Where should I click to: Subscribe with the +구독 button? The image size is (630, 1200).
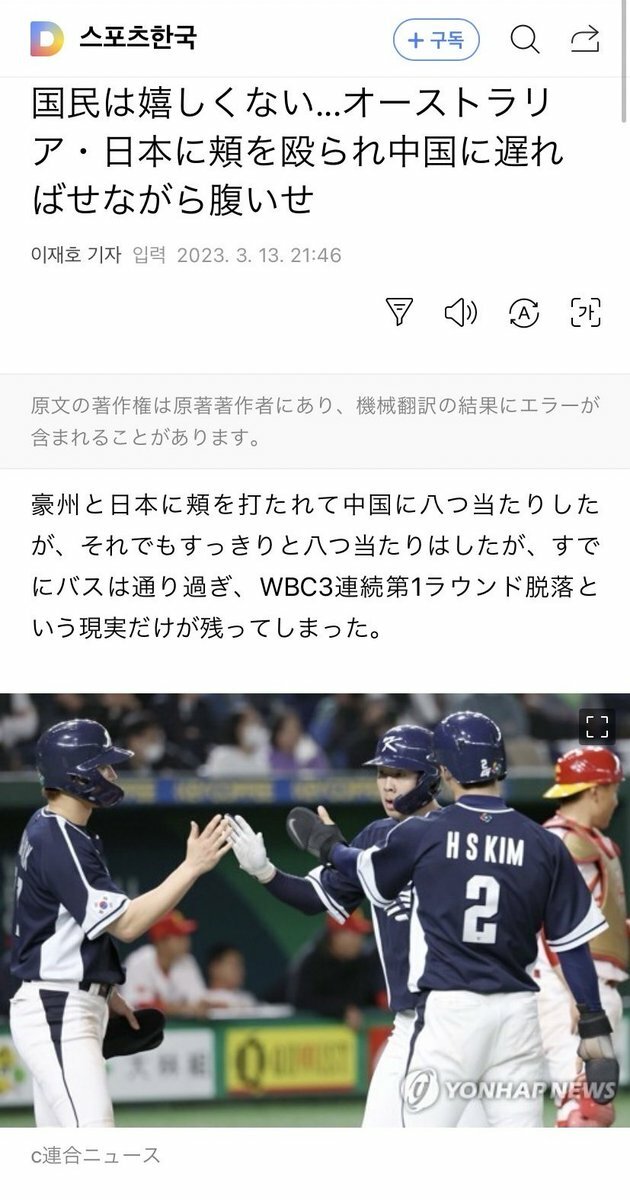click(x=436, y=40)
